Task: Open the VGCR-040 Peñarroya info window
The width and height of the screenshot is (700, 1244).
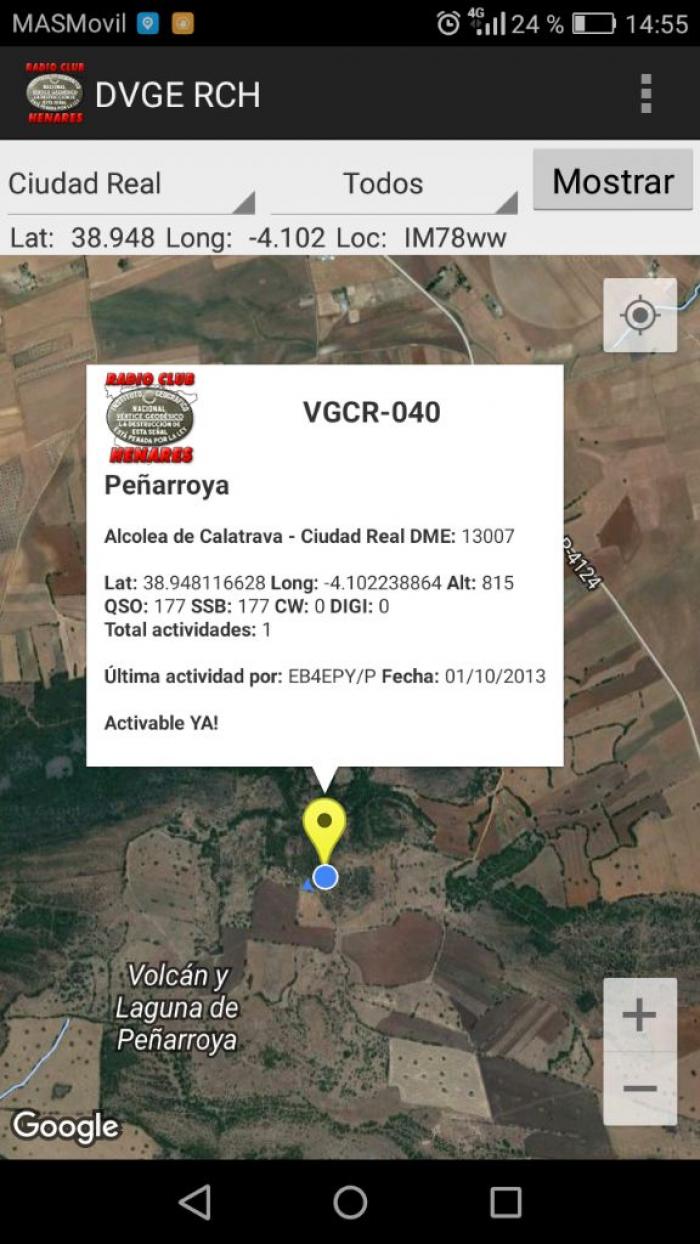Action: point(325,566)
